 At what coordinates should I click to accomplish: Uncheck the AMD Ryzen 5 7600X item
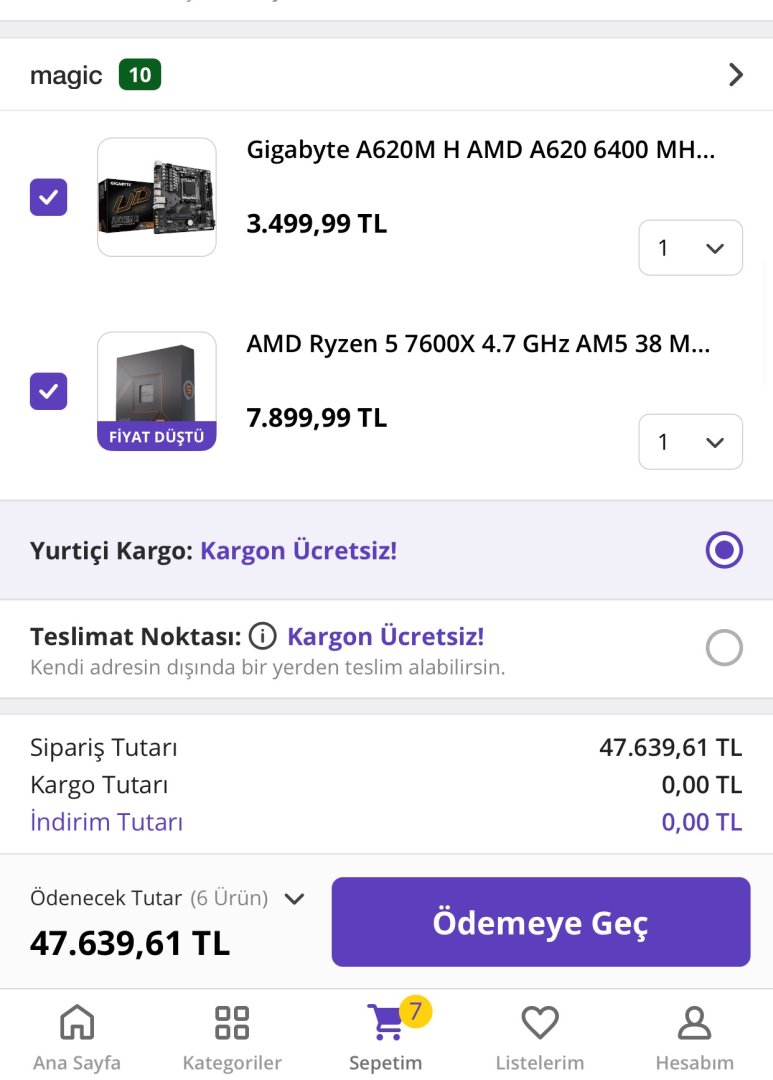tap(49, 391)
